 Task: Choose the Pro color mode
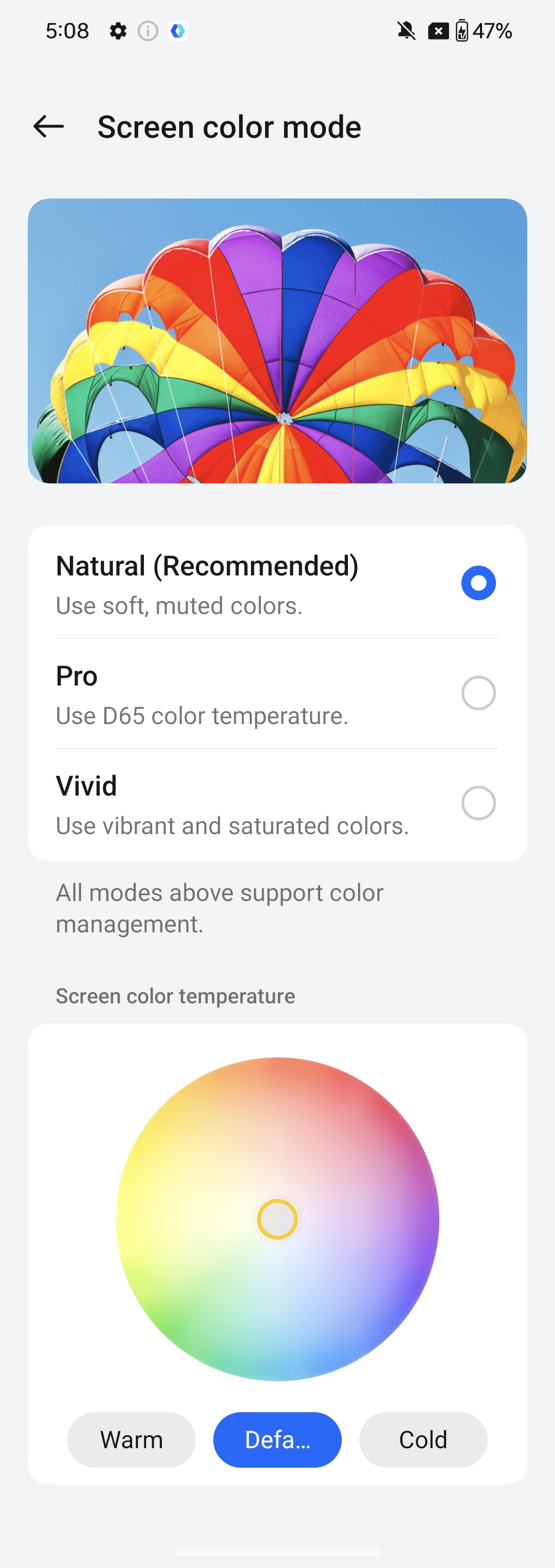pyautogui.click(x=478, y=693)
